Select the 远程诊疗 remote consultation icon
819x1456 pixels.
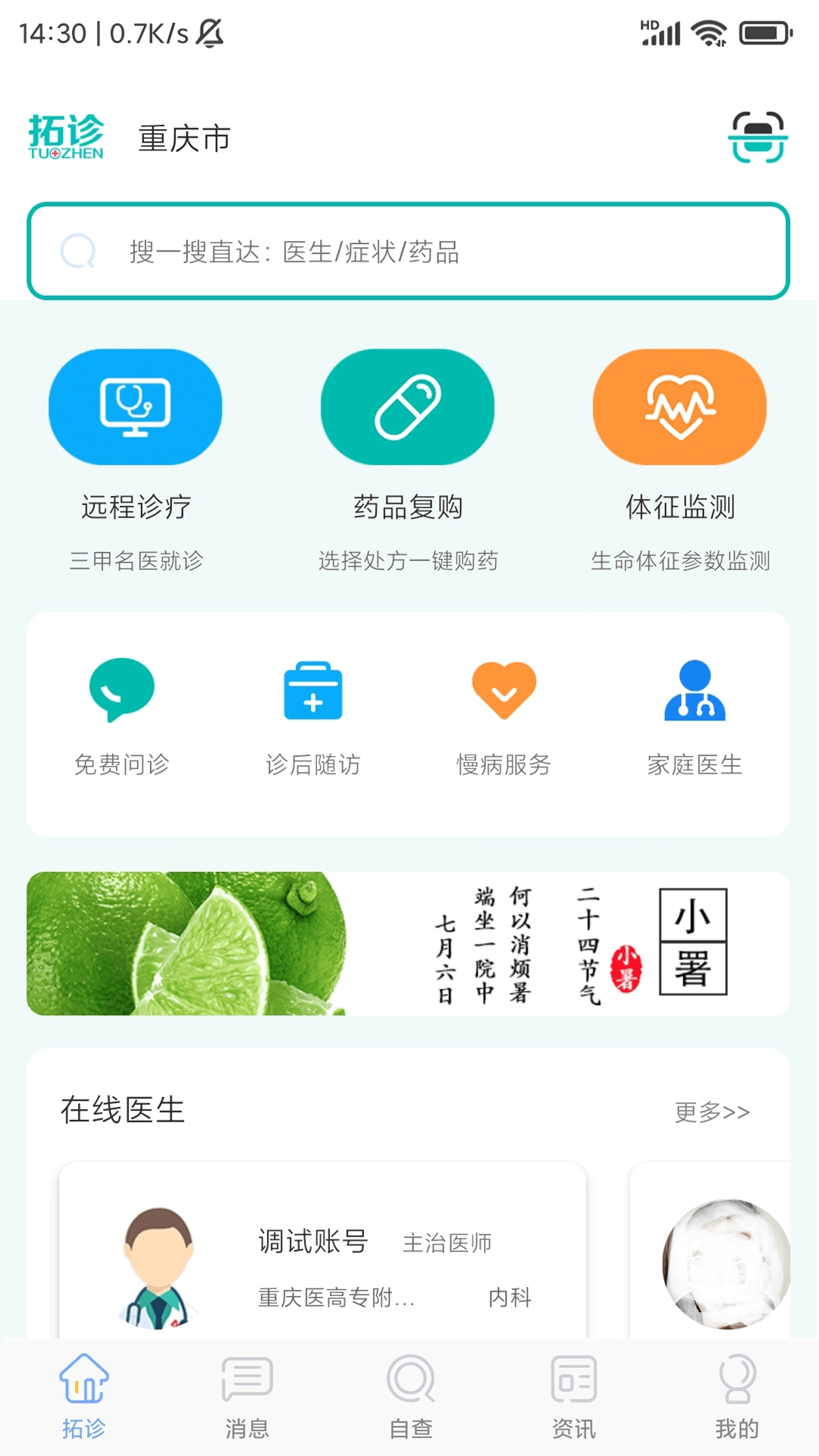click(134, 407)
